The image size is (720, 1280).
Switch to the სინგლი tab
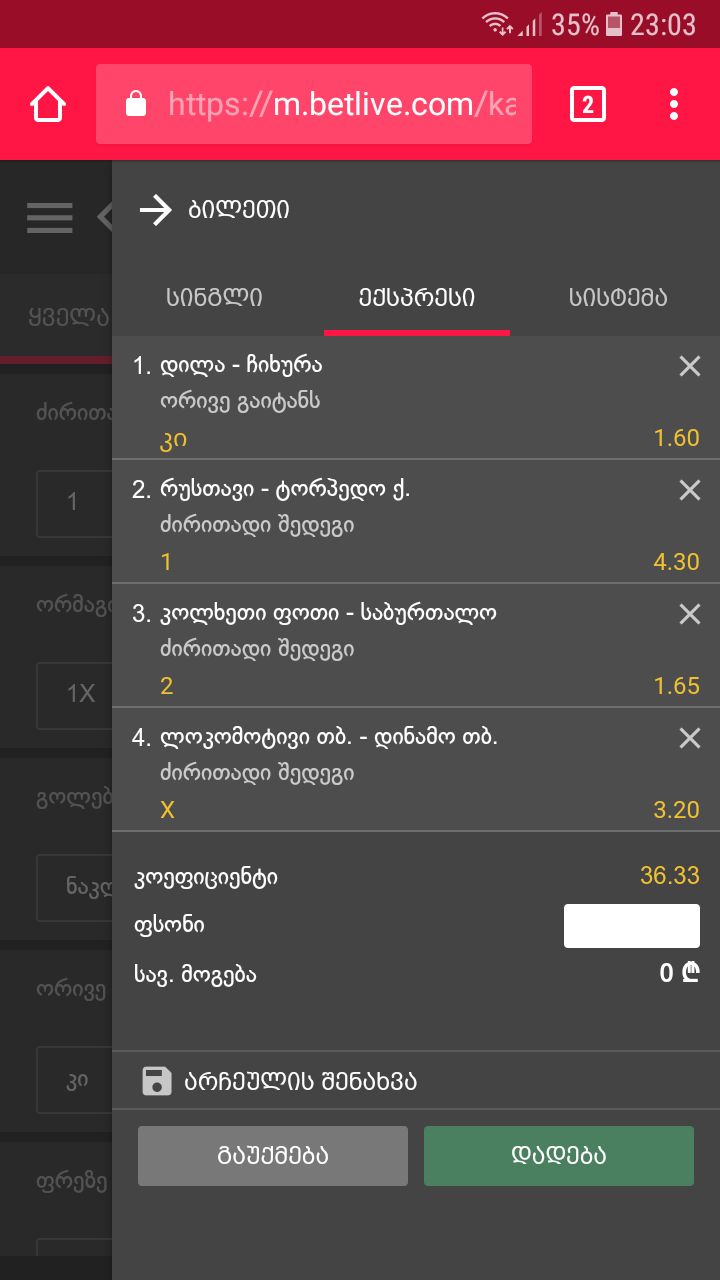pos(214,297)
